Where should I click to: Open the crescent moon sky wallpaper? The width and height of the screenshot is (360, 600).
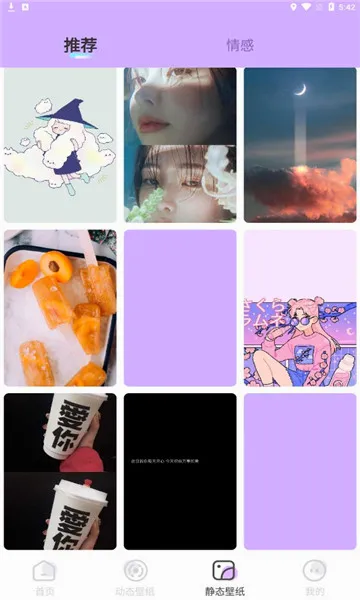click(x=300, y=145)
